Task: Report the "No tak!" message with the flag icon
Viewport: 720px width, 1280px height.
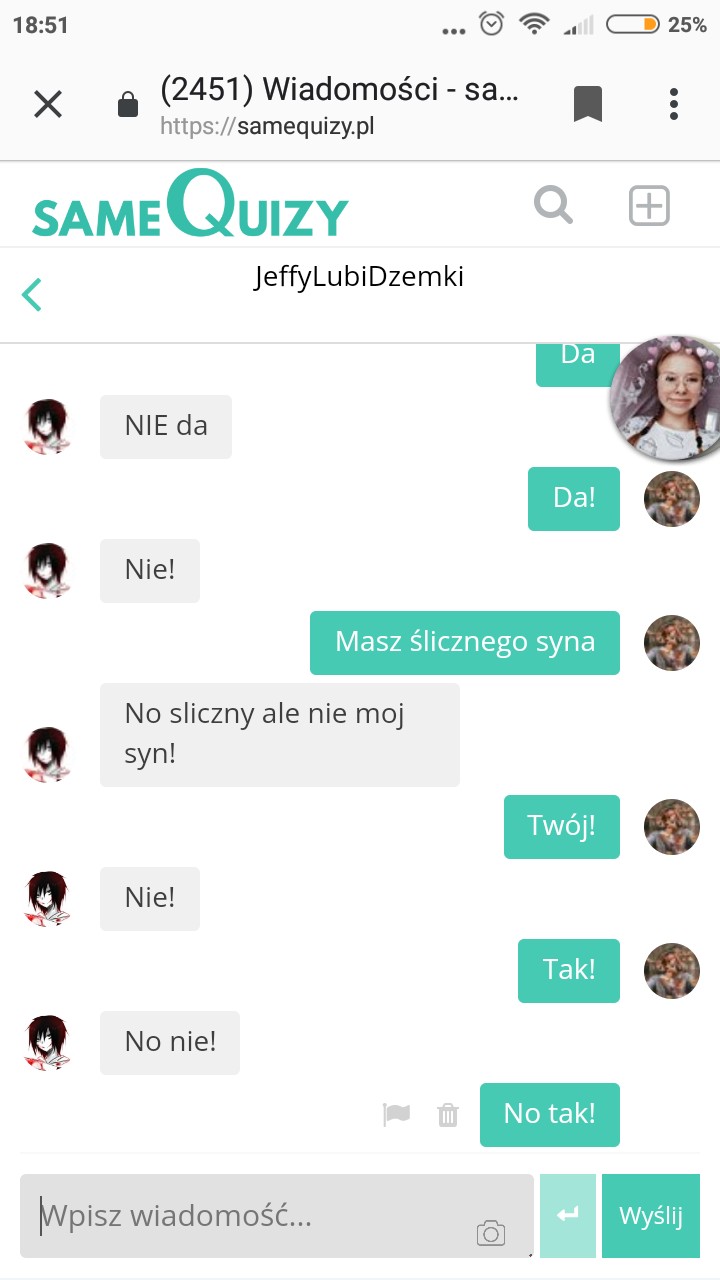Action: [397, 1114]
